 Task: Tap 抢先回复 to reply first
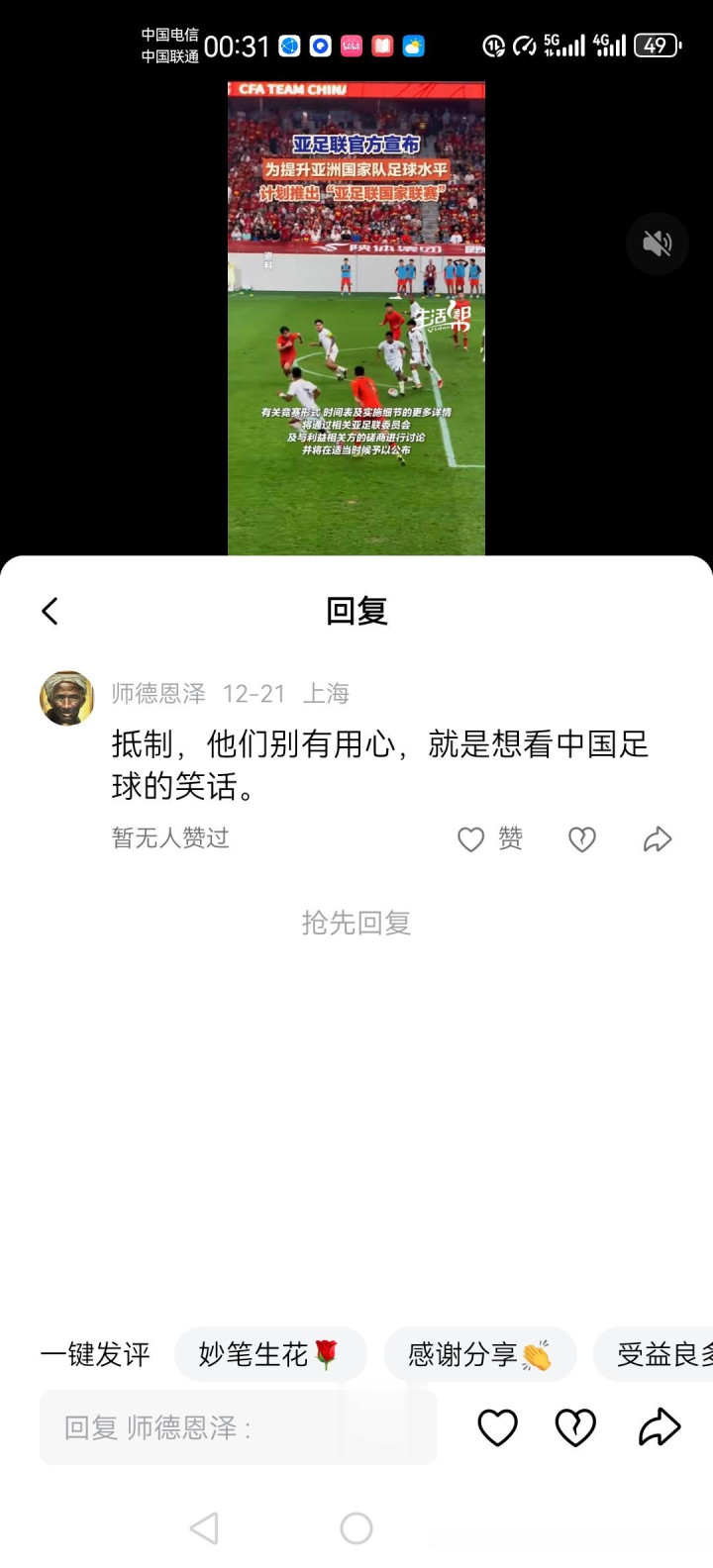(356, 923)
